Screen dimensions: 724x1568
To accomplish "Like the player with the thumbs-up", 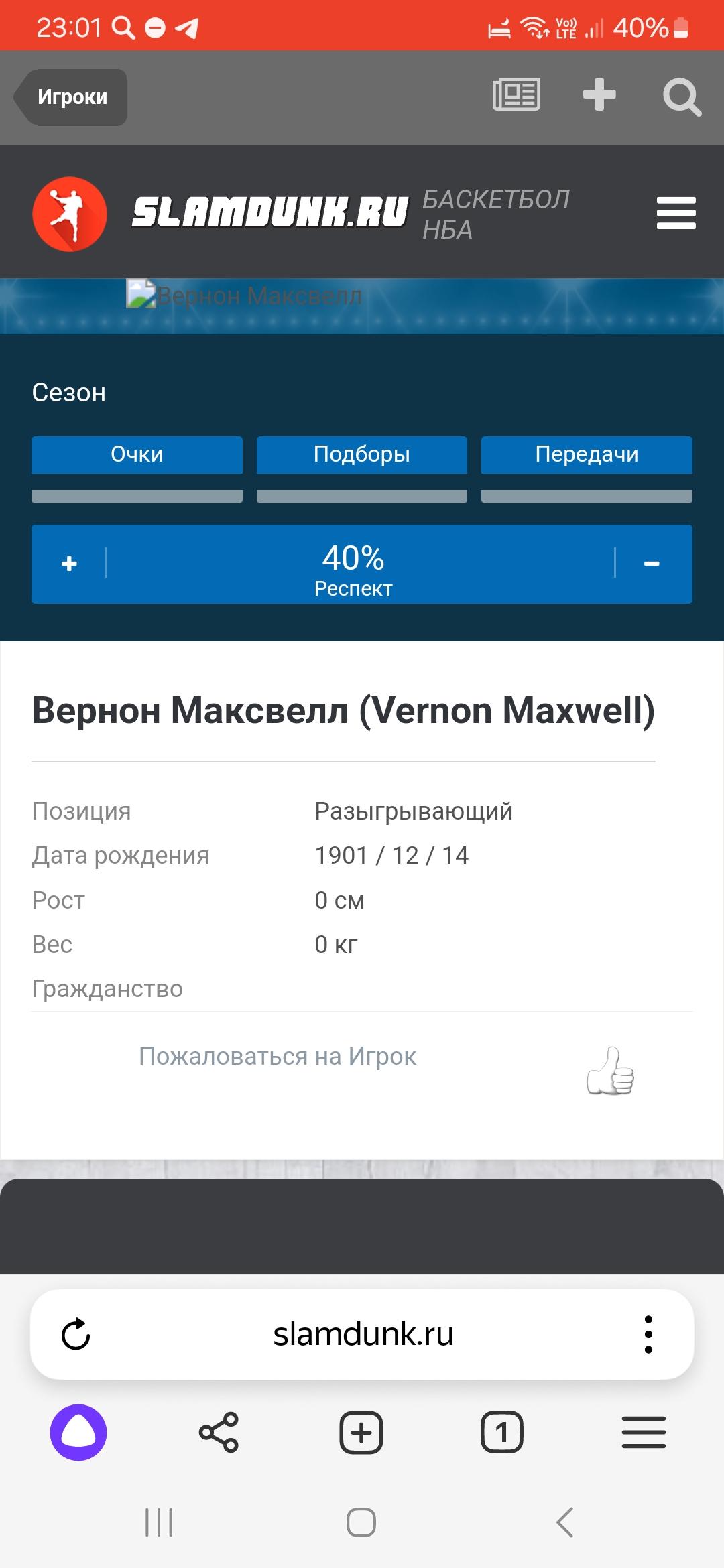I will pyautogui.click(x=610, y=1071).
